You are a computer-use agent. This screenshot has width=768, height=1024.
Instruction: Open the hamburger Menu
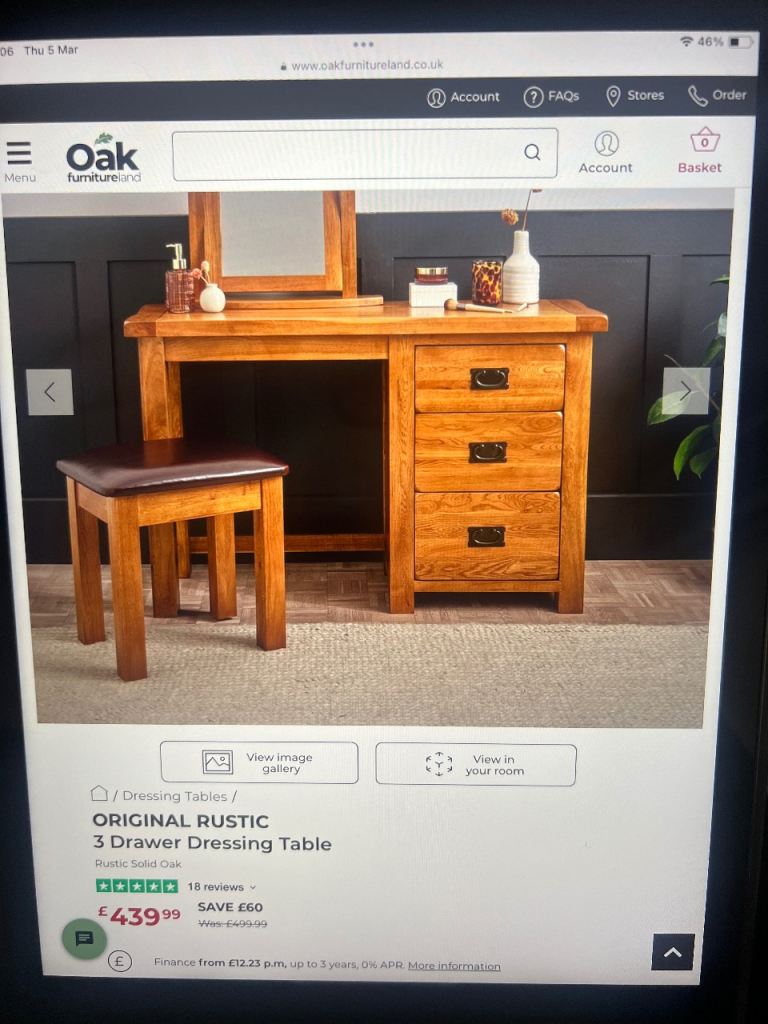[x=19, y=160]
